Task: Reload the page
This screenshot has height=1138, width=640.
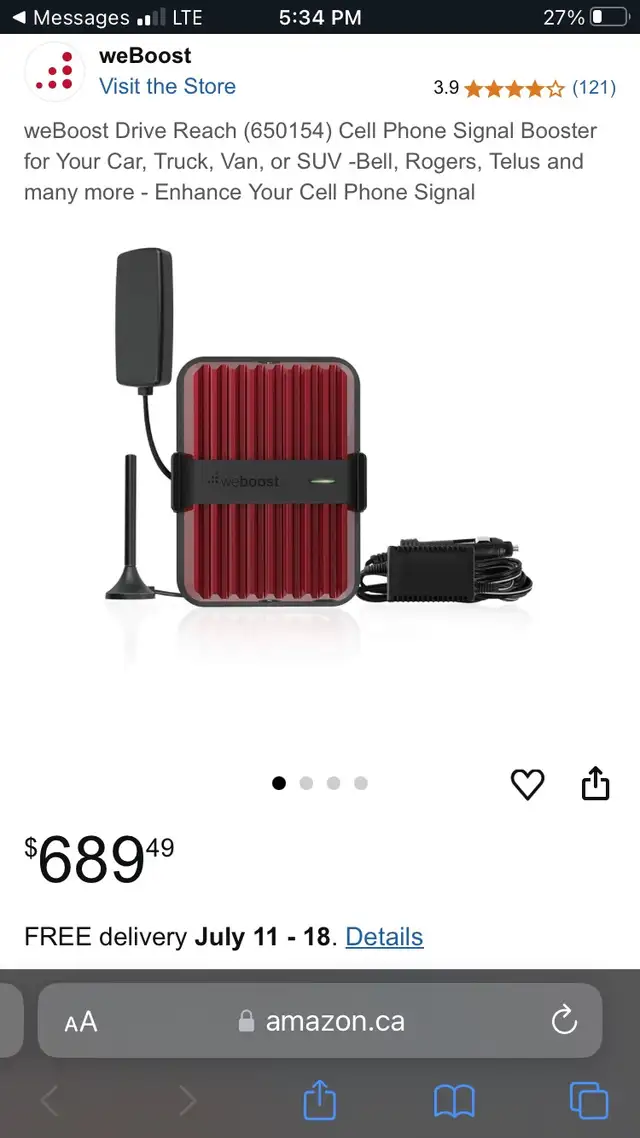Action: point(564,1021)
